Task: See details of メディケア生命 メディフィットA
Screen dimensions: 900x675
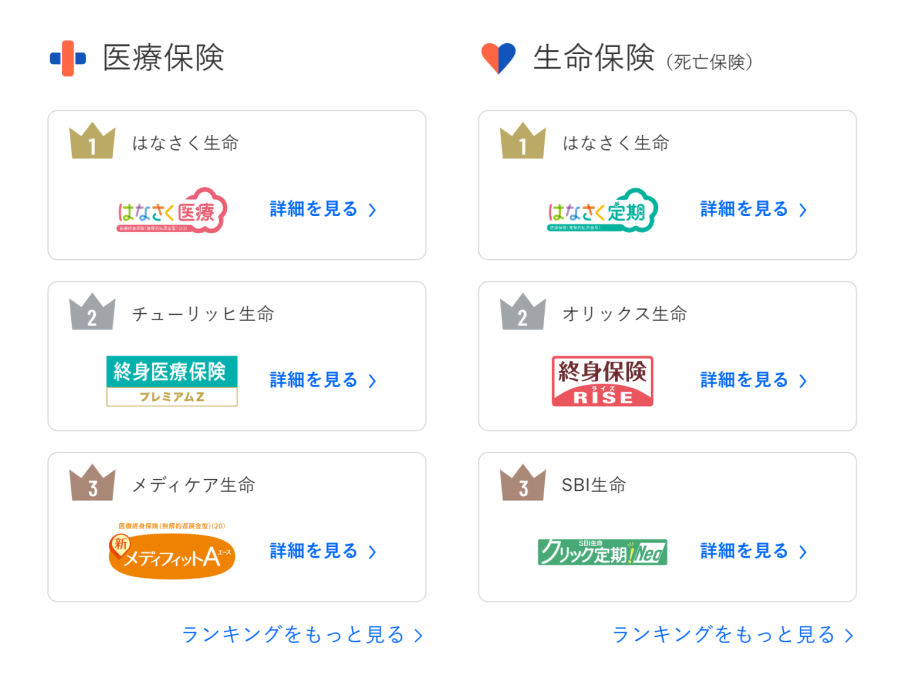Action: coord(322,551)
